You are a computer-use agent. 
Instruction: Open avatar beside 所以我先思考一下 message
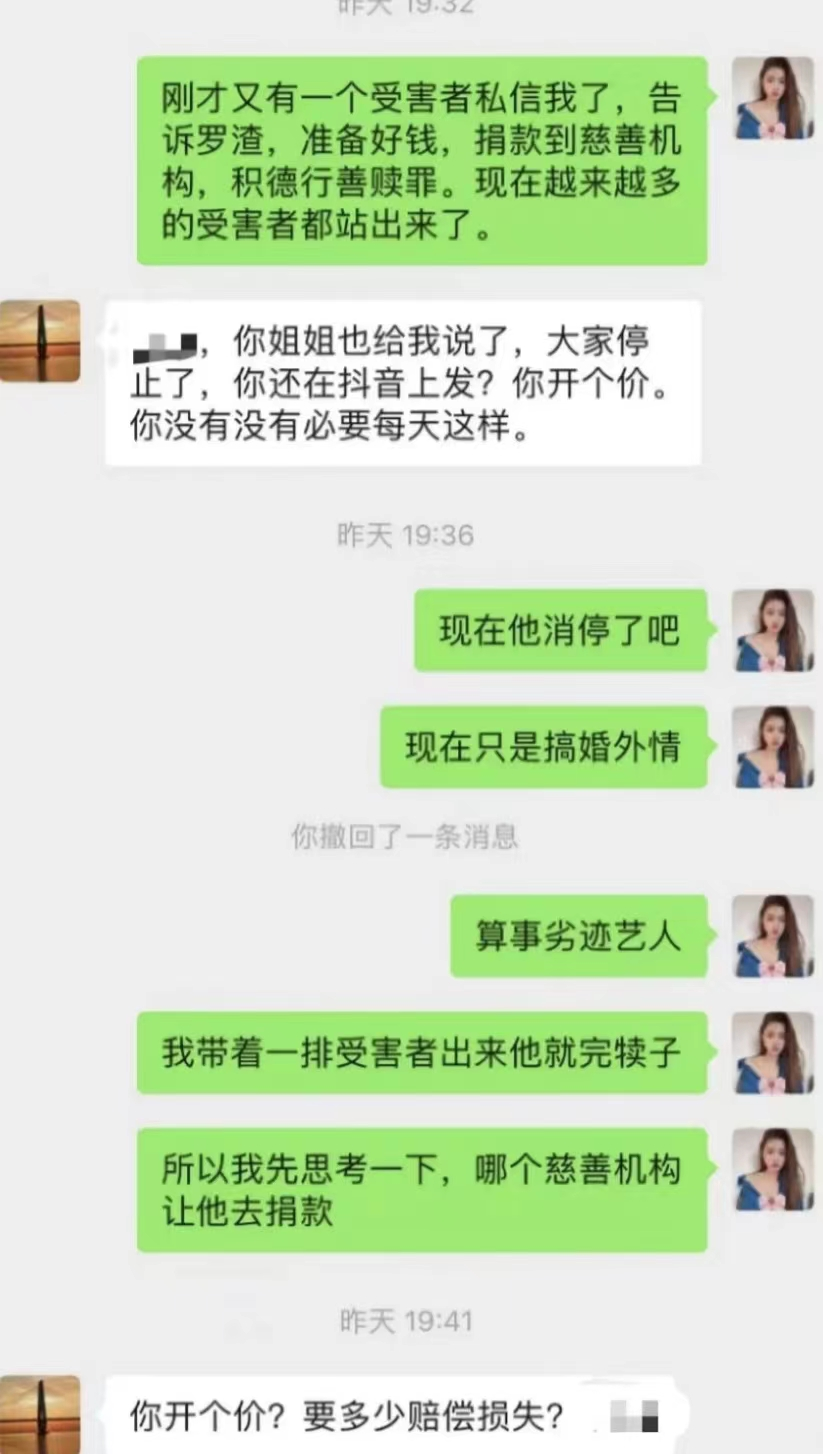(773, 1170)
